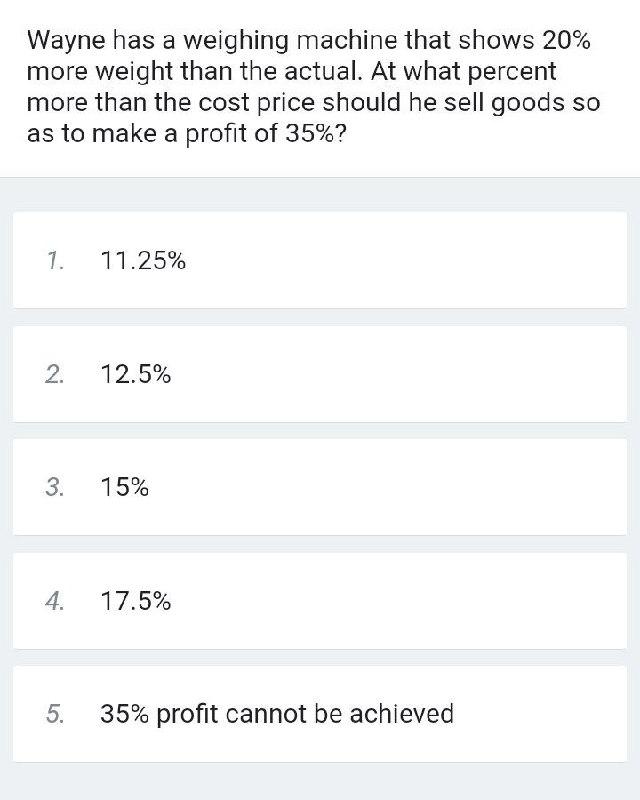Choose the 12.5% answer

pyautogui.click(x=136, y=374)
